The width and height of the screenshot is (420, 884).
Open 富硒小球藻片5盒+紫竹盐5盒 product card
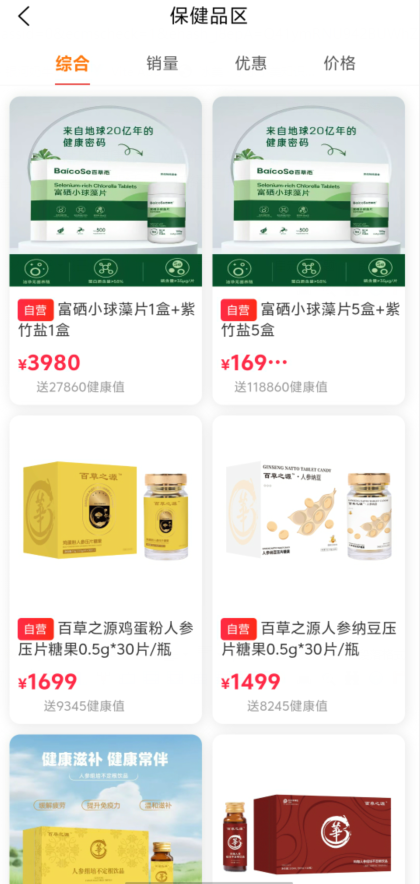click(308, 250)
